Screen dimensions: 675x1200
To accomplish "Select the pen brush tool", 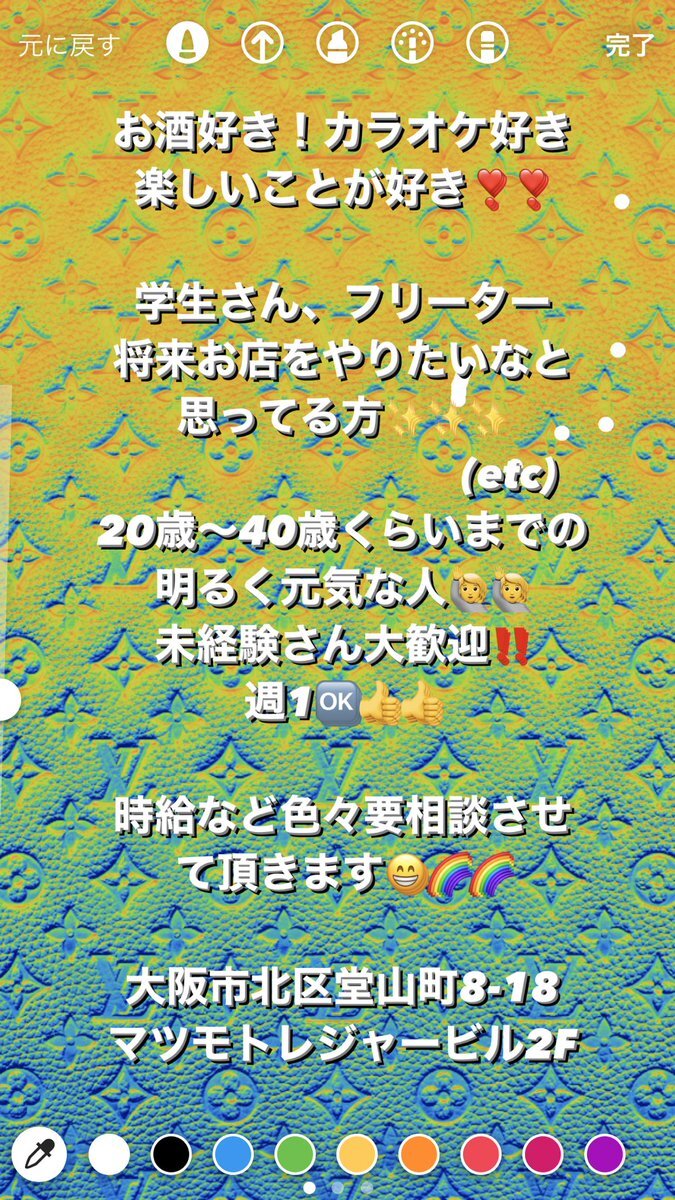I will 187,43.
